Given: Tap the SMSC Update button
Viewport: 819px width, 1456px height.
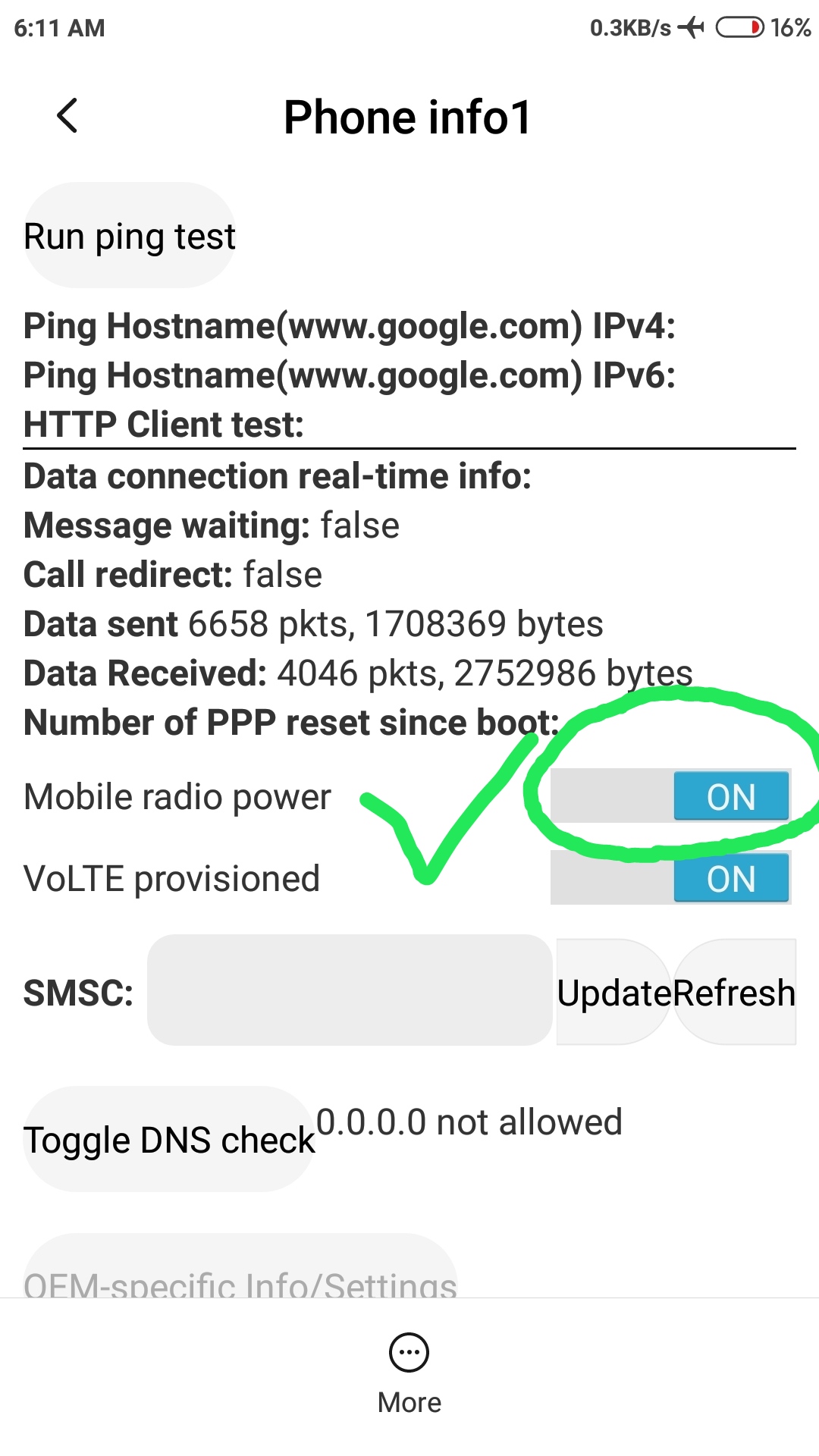Looking at the screenshot, I should pos(613,993).
